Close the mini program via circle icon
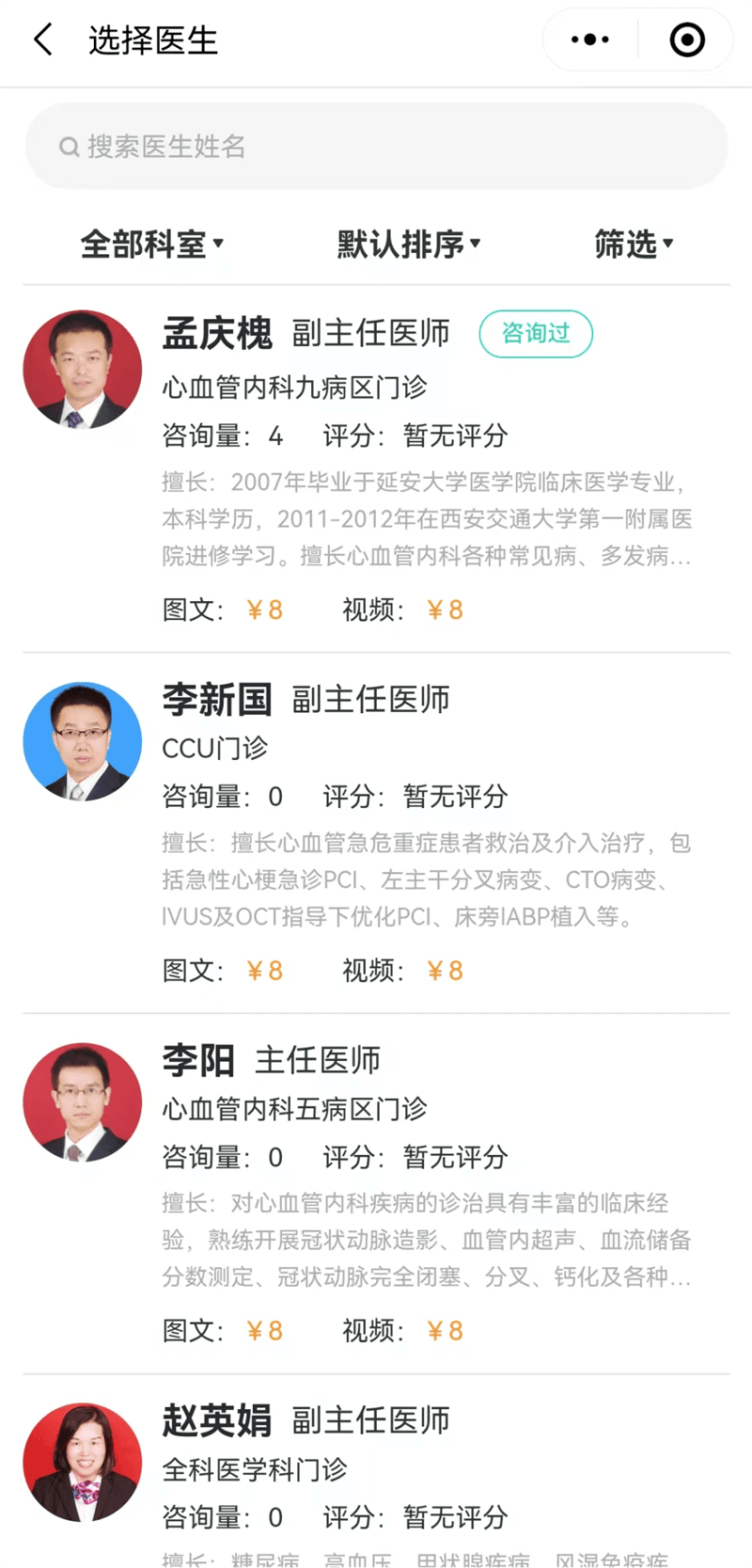 [687, 40]
